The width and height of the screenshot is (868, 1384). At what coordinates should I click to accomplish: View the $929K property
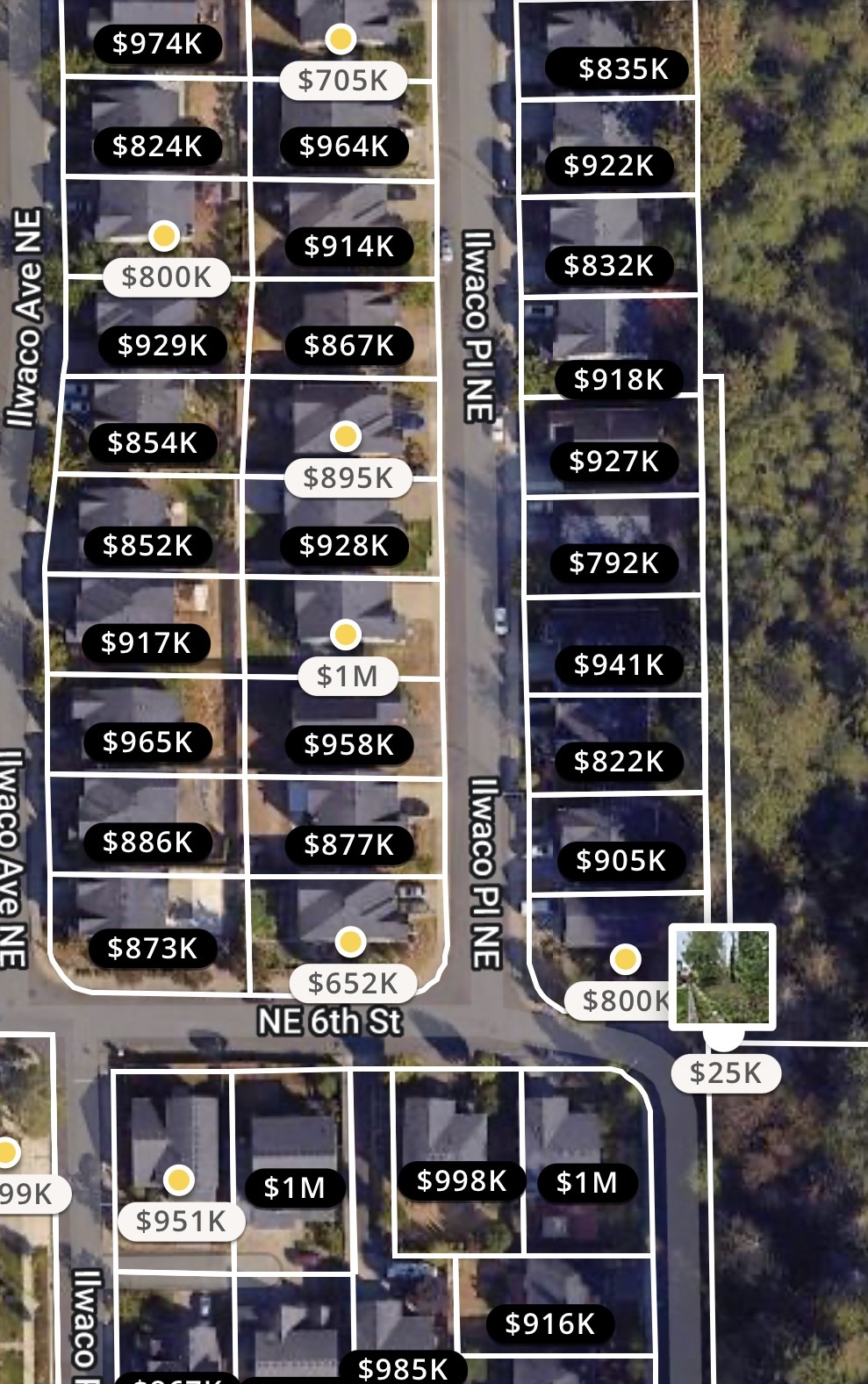162,345
